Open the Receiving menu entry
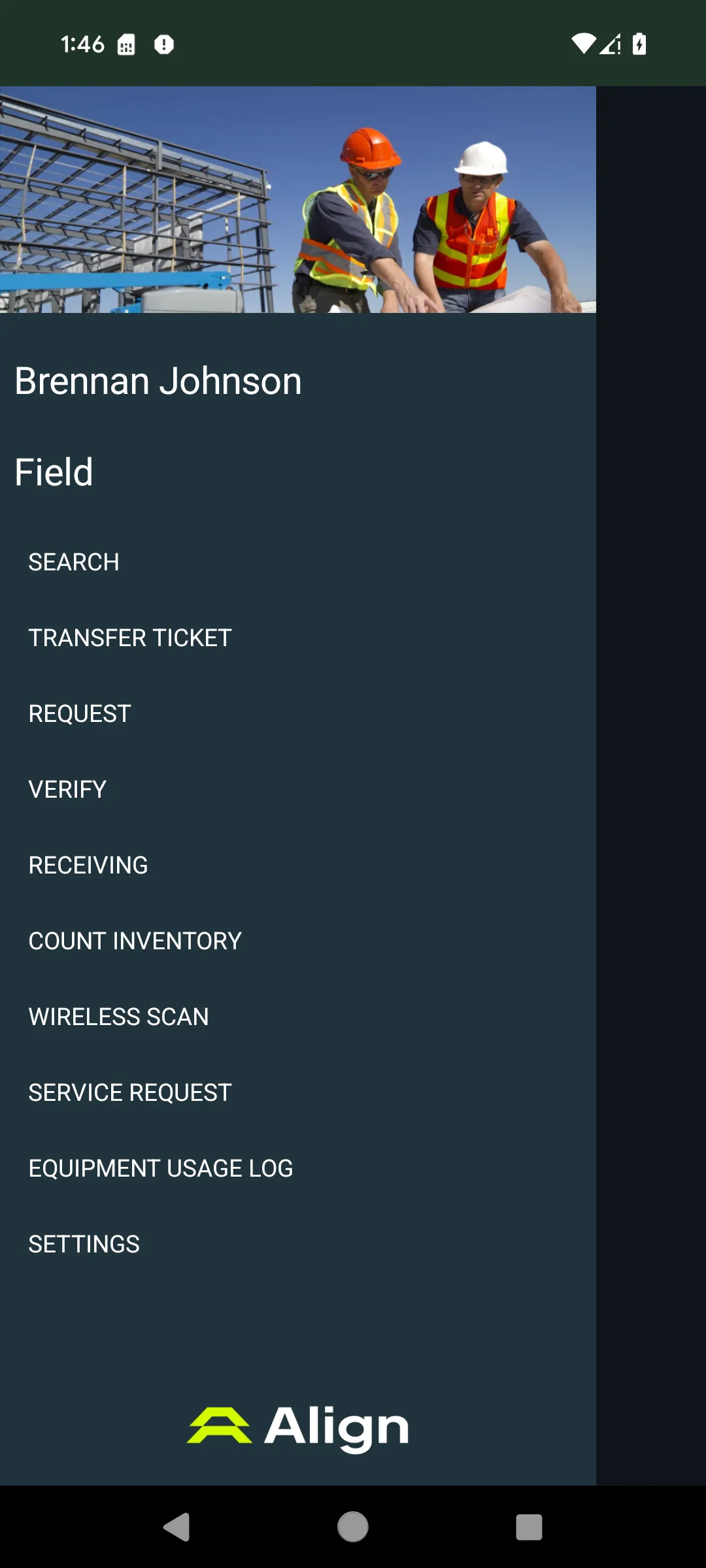 tap(88, 865)
